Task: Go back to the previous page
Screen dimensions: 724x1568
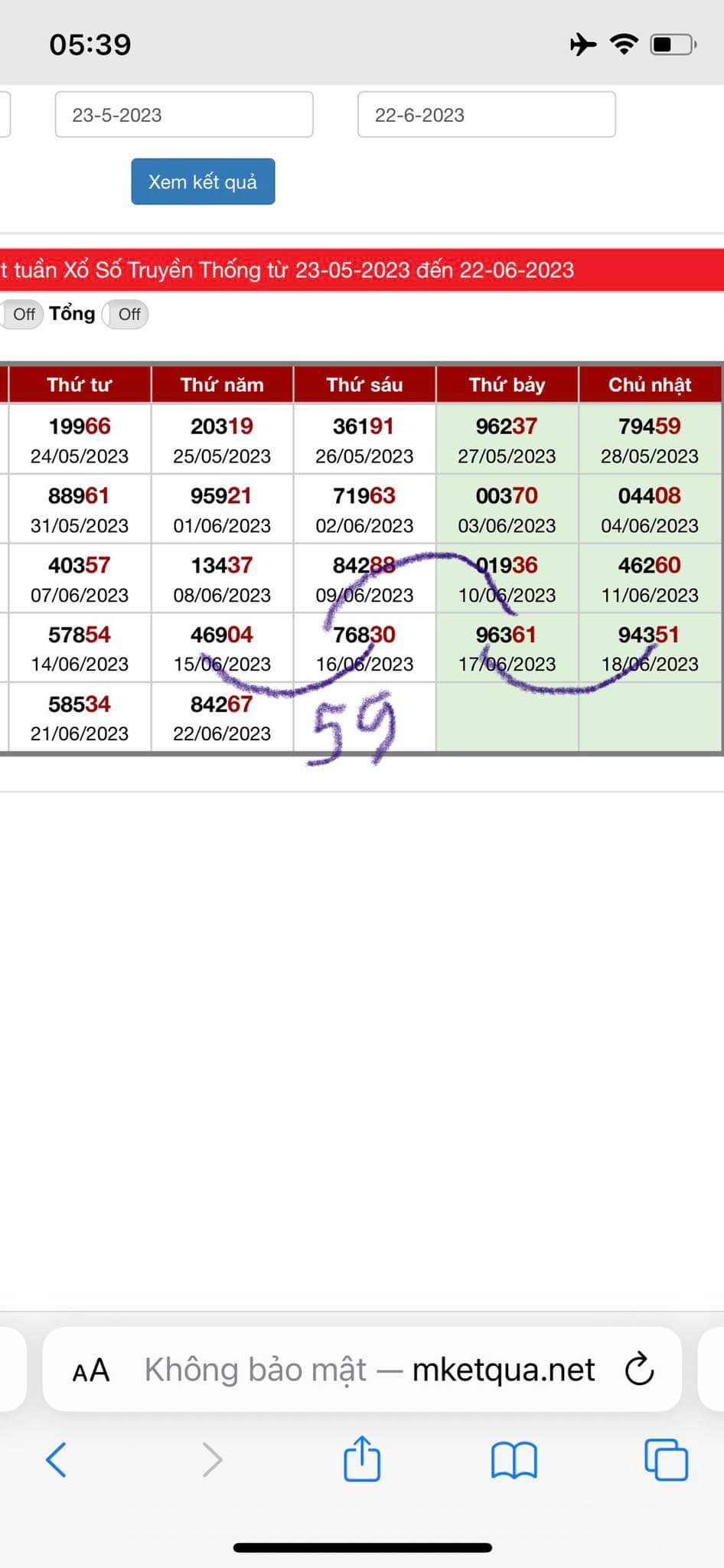Action: (56, 1459)
